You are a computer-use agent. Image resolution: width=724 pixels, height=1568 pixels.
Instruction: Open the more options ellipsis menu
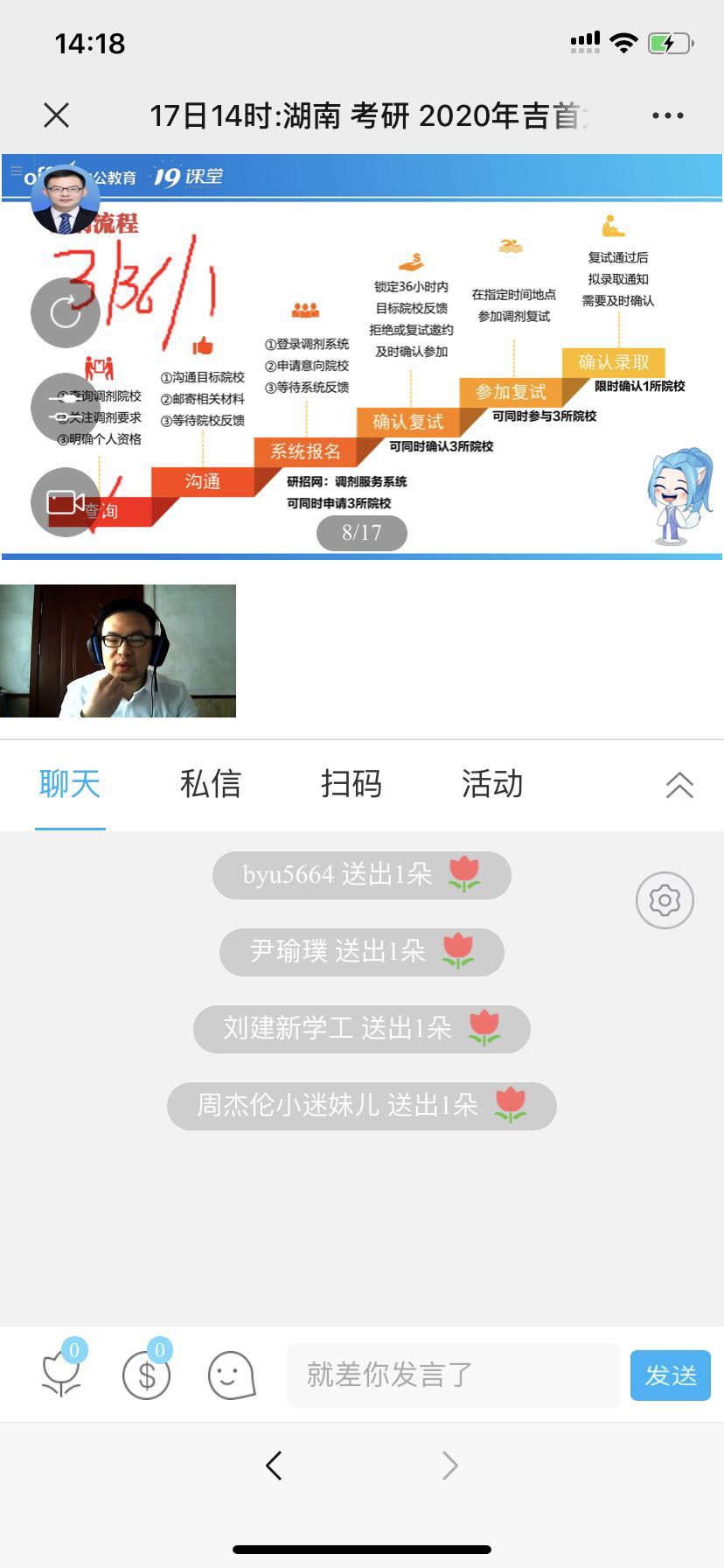(x=668, y=114)
